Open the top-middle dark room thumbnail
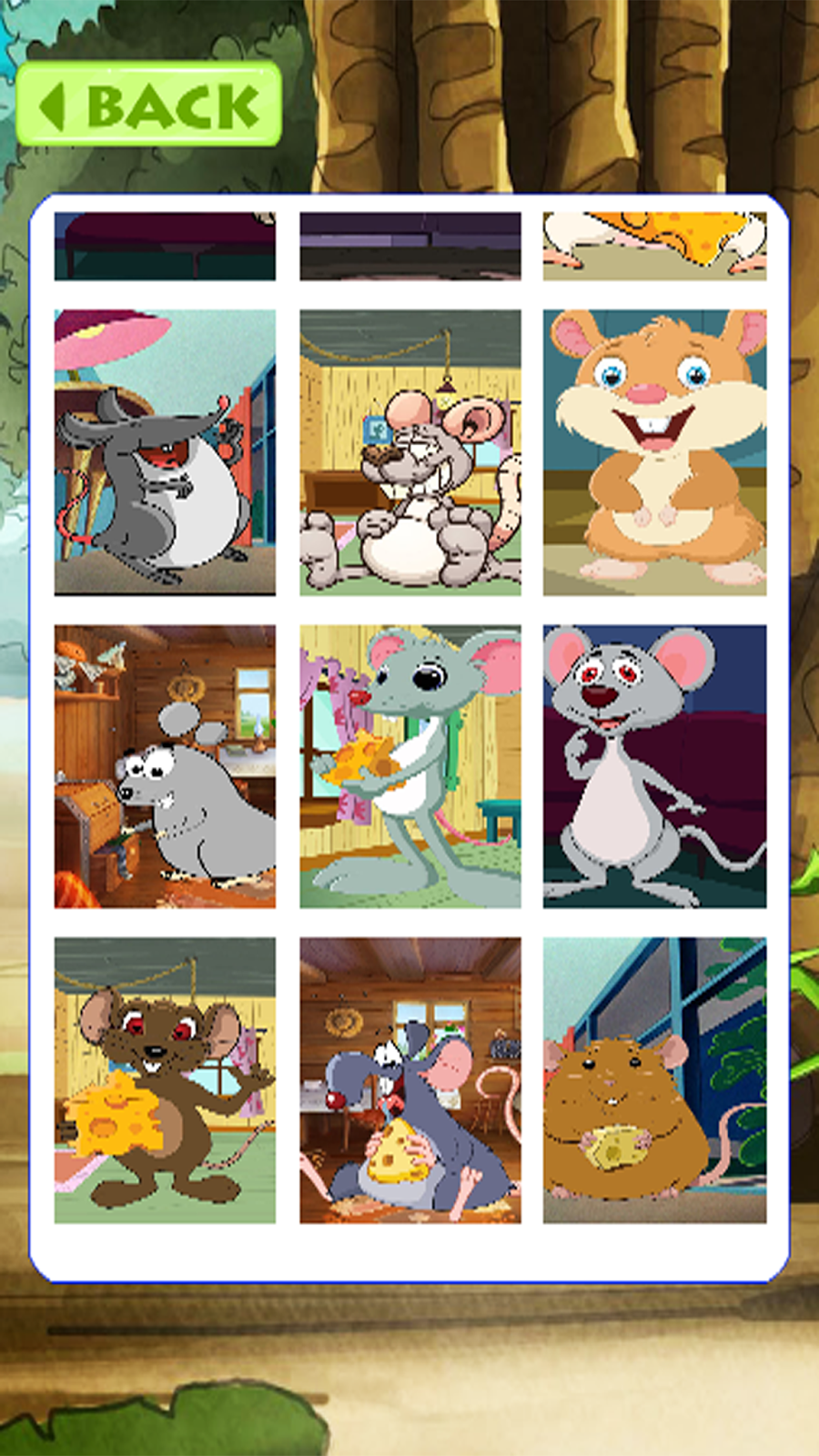819x1456 pixels. tap(409, 246)
